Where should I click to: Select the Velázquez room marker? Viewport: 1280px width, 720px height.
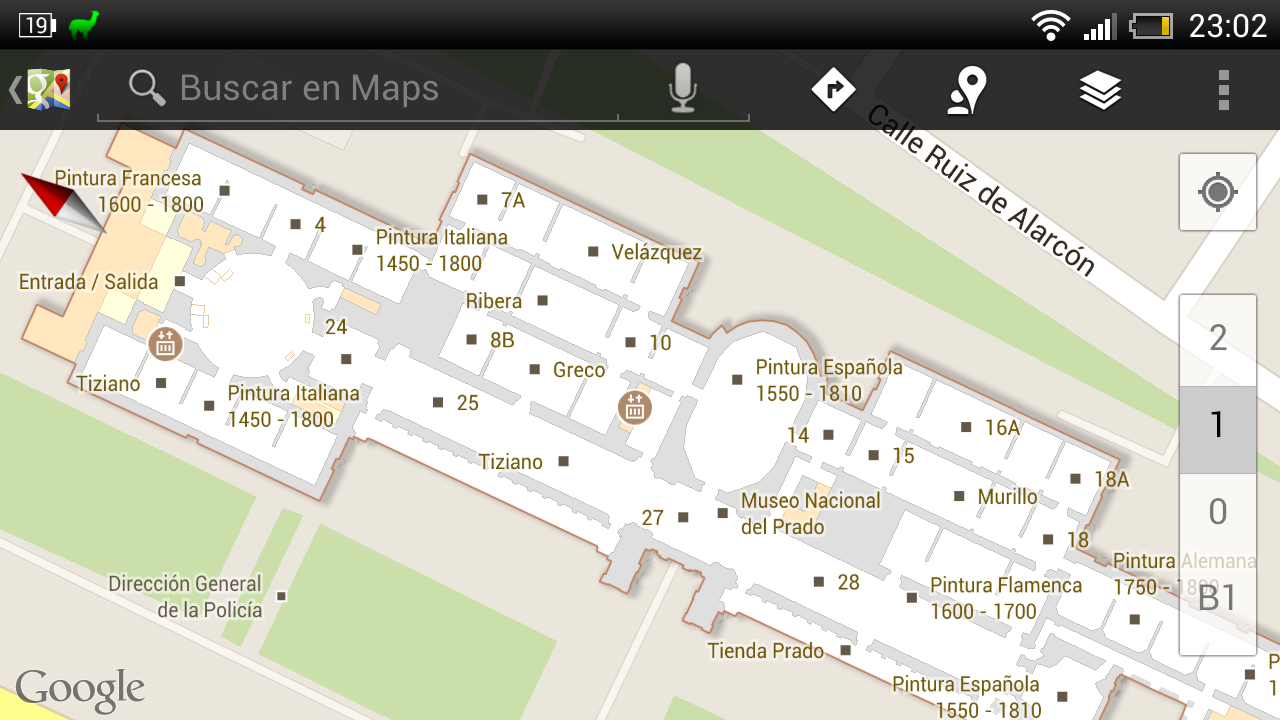593,252
